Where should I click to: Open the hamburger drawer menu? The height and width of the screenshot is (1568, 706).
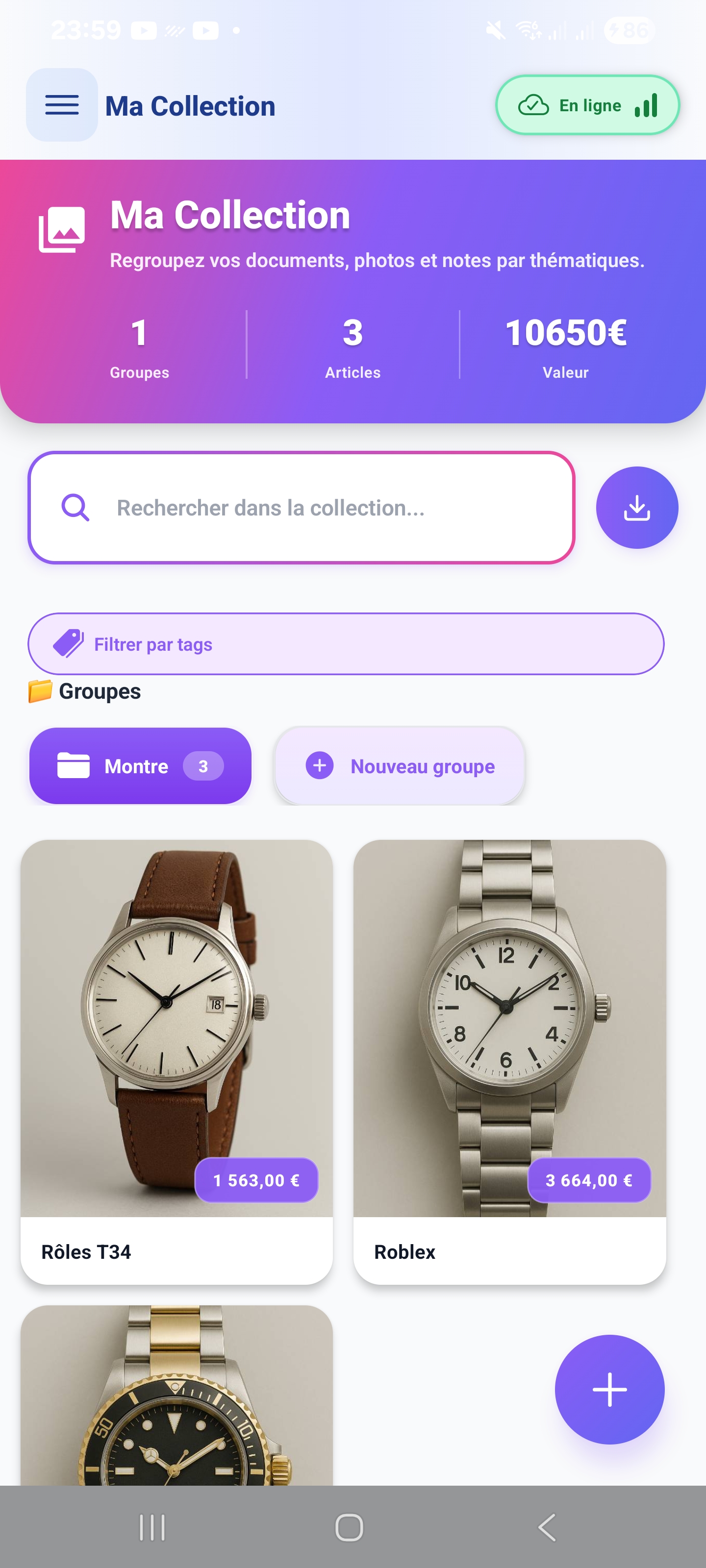coord(61,105)
